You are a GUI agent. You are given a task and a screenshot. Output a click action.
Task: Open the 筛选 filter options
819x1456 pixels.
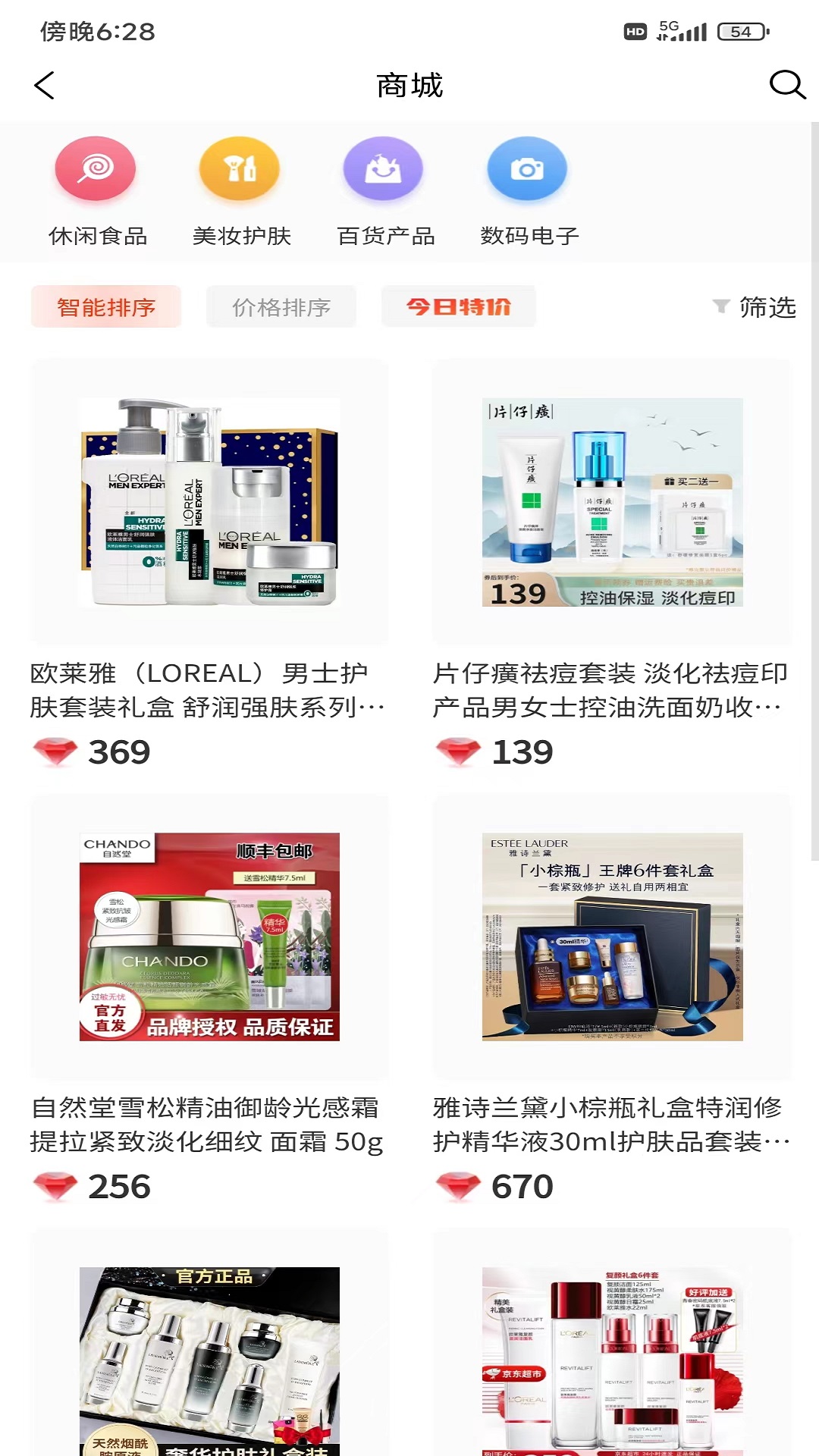pyautogui.click(x=756, y=307)
